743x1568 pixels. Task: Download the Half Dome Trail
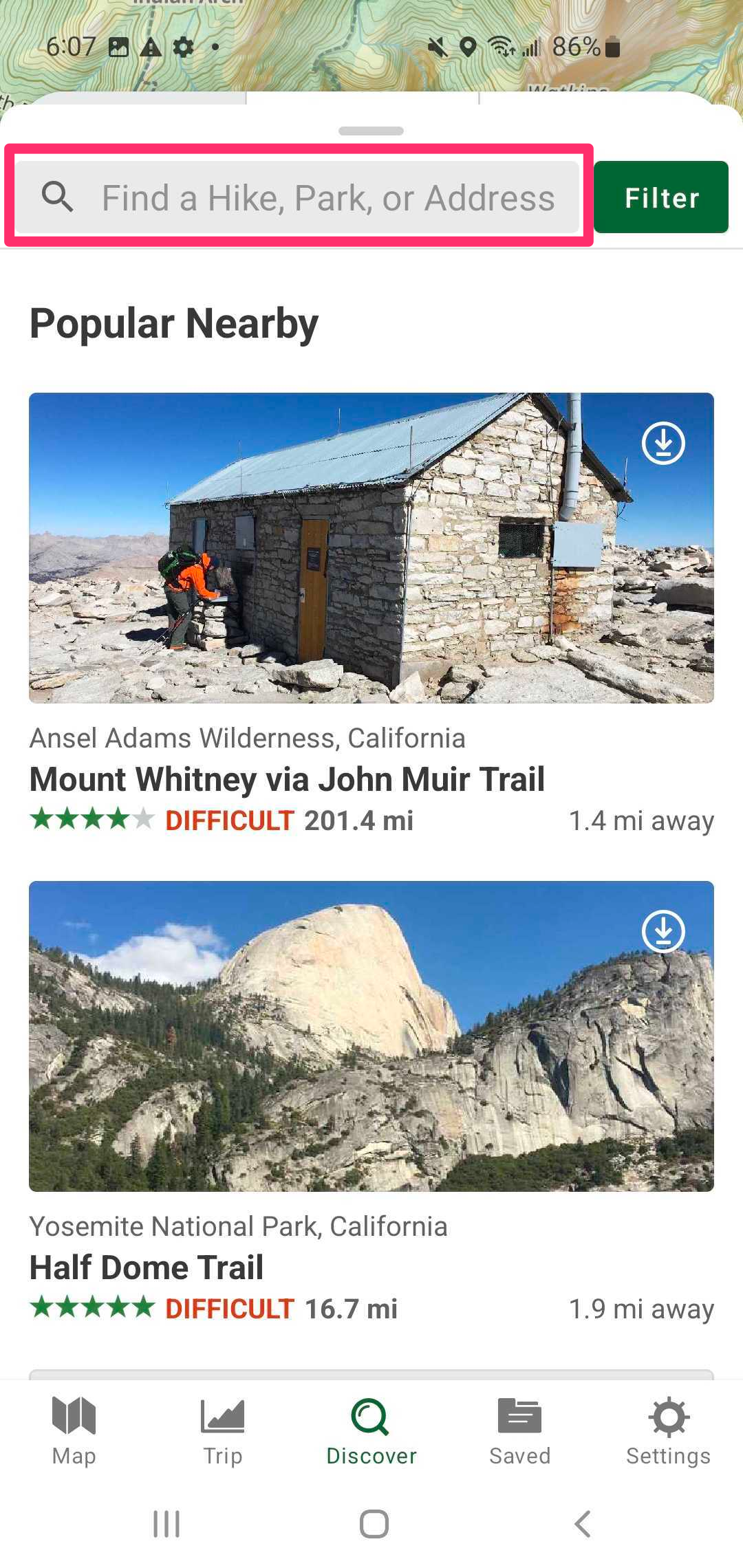click(x=663, y=932)
